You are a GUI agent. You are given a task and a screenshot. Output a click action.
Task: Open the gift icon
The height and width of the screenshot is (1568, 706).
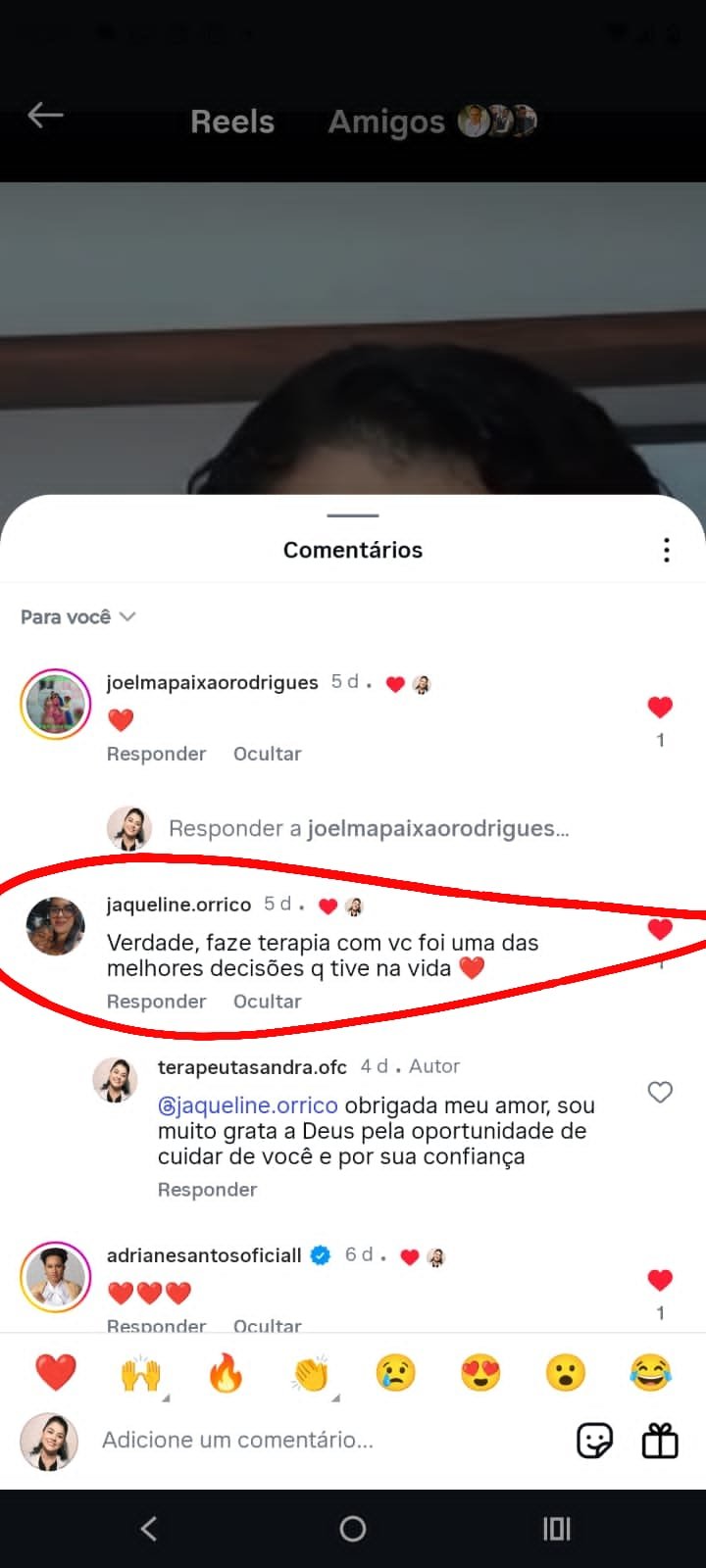click(660, 1441)
